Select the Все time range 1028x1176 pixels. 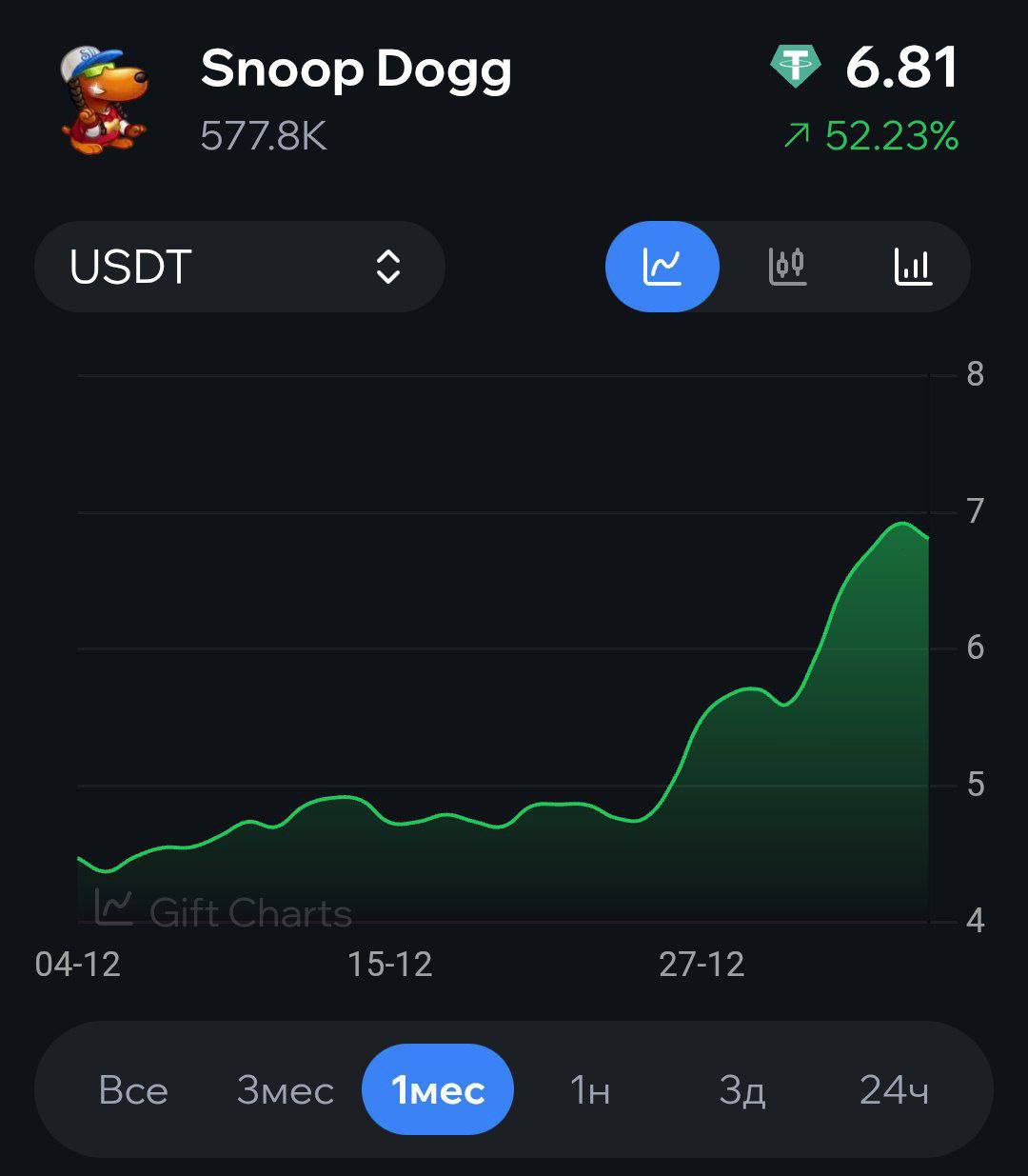click(x=133, y=1090)
